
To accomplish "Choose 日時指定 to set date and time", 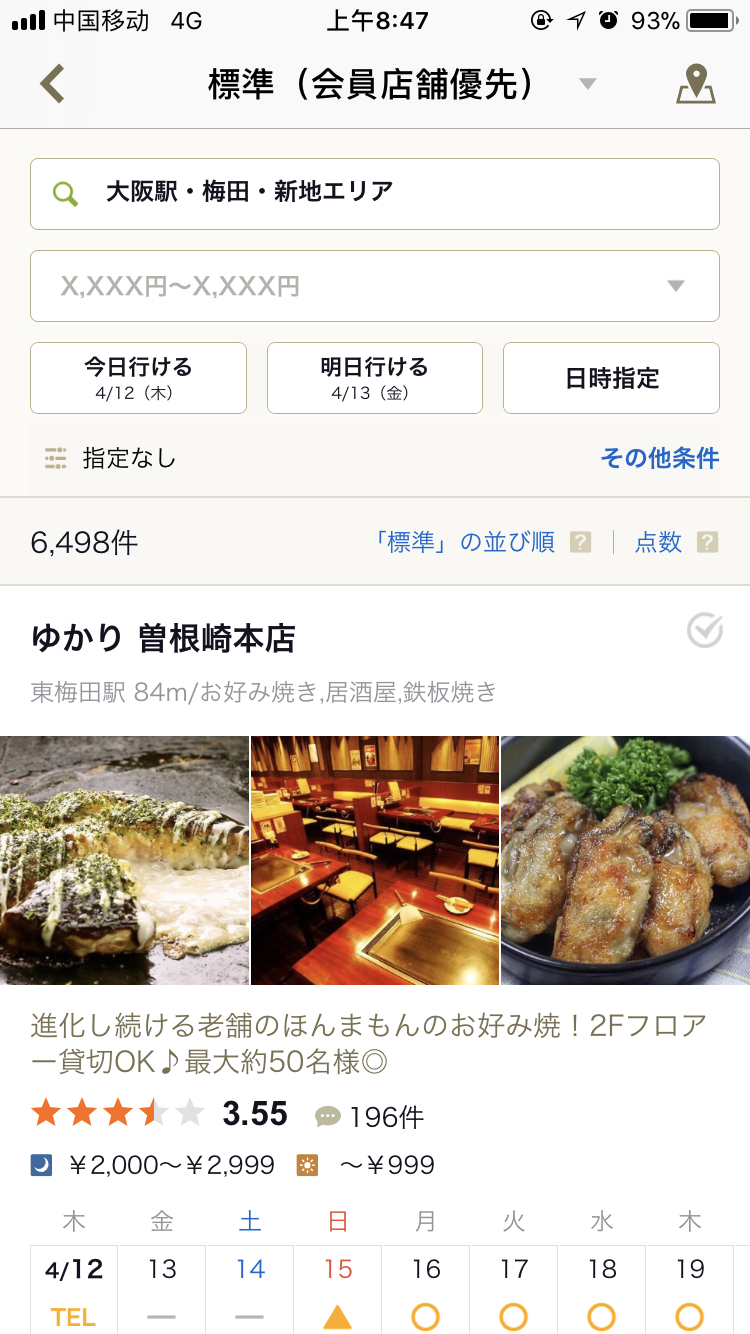I will 611,378.
